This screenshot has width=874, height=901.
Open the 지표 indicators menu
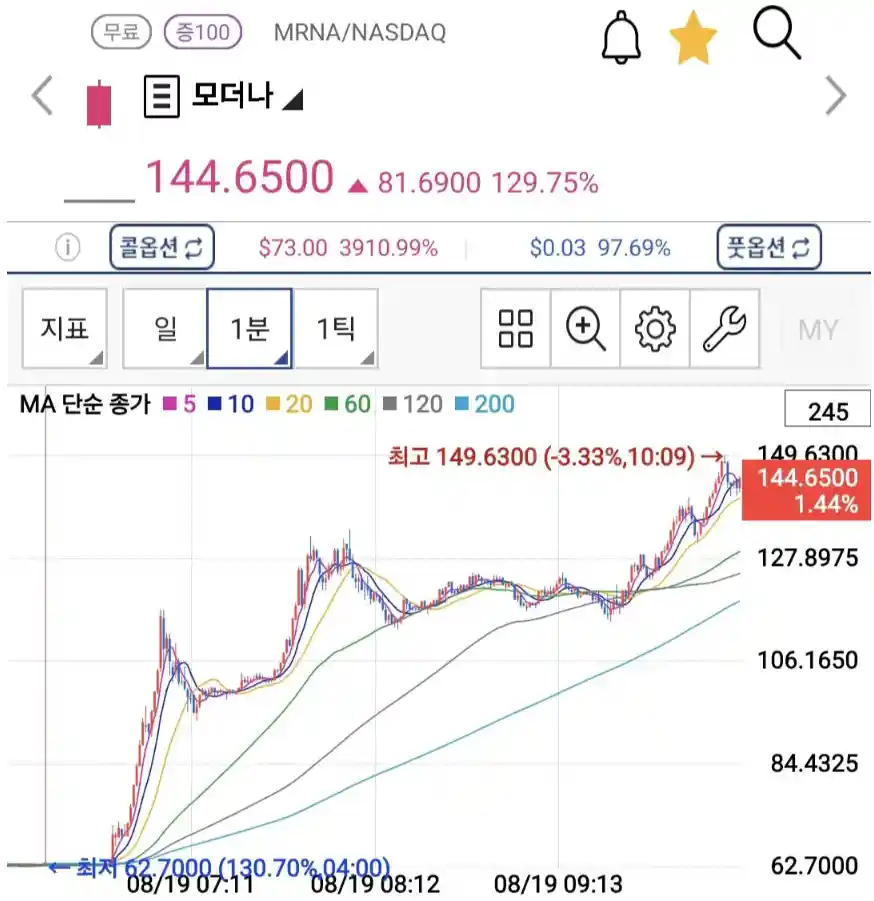coord(65,329)
